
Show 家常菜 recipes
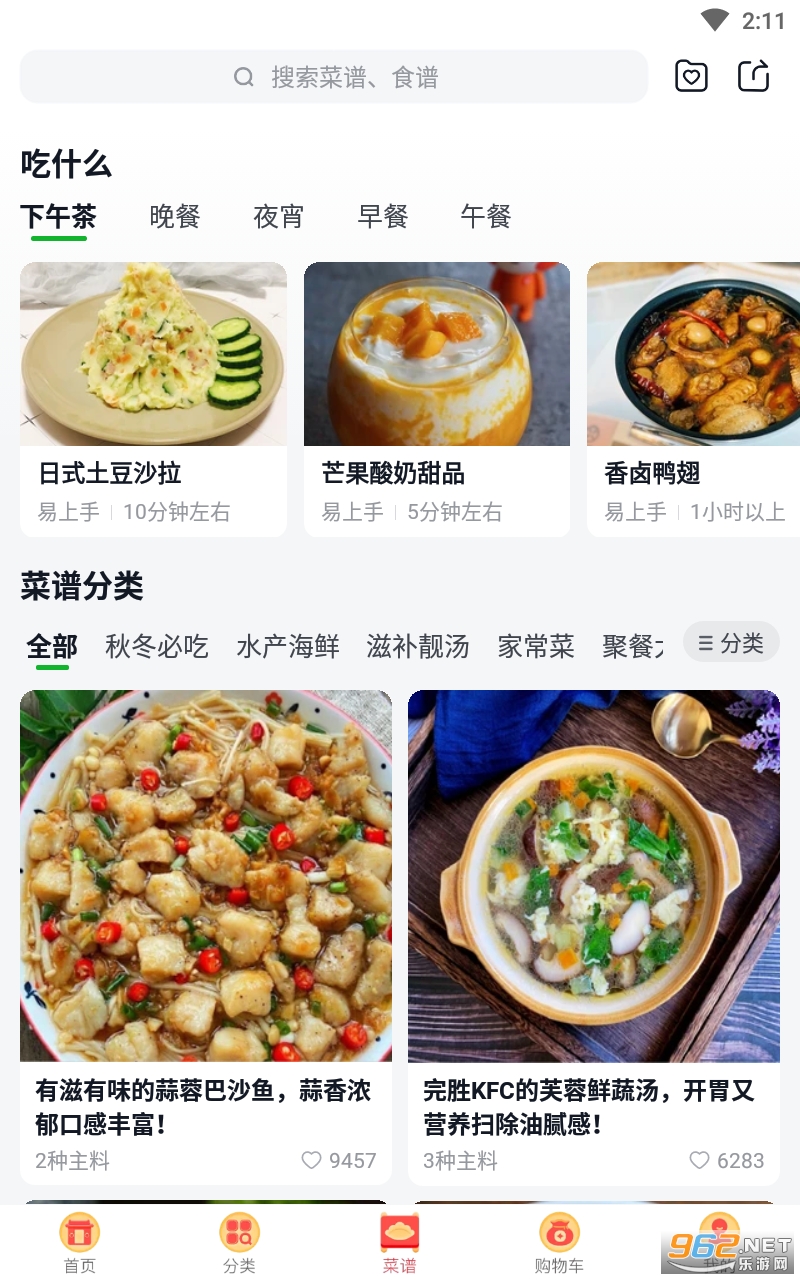(x=536, y=647)
